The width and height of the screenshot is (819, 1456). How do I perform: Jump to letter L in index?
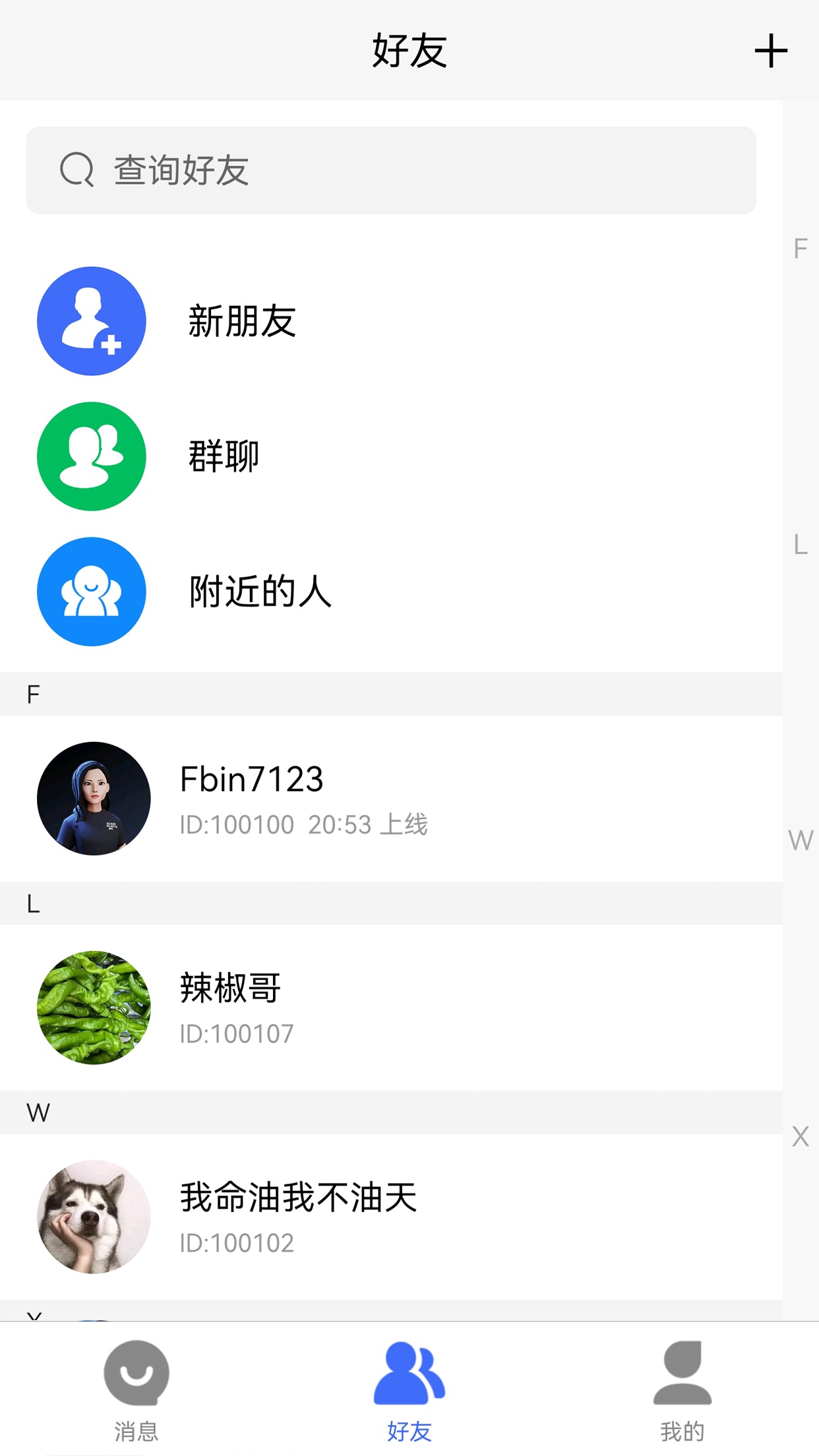point(801,545)
